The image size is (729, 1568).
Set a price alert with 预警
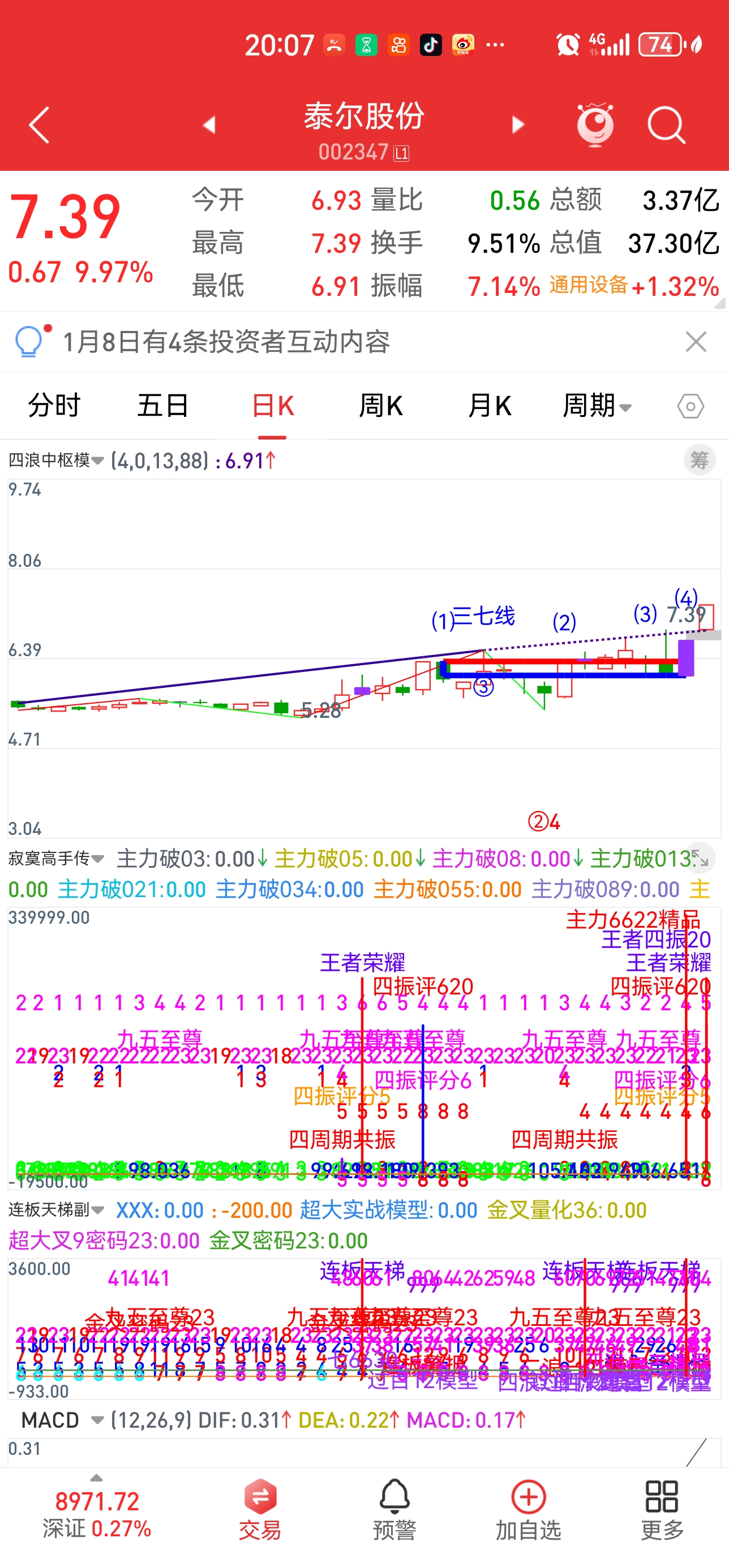coord(394,1509)
